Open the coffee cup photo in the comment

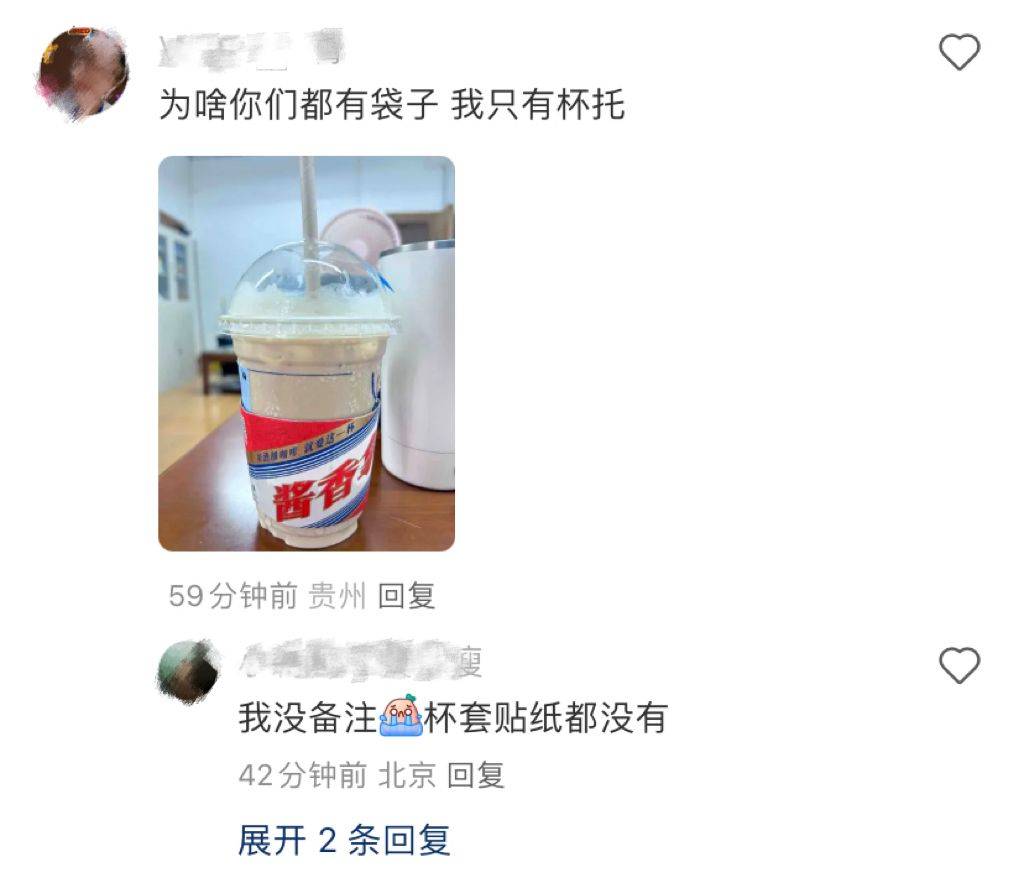306,353
